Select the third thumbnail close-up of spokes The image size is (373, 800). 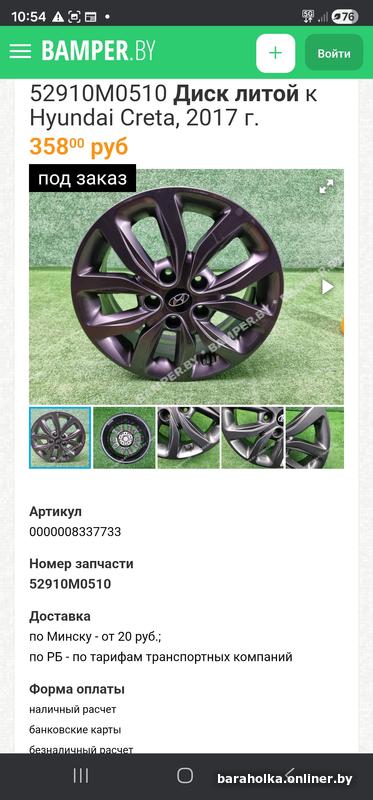coord(188,438)
